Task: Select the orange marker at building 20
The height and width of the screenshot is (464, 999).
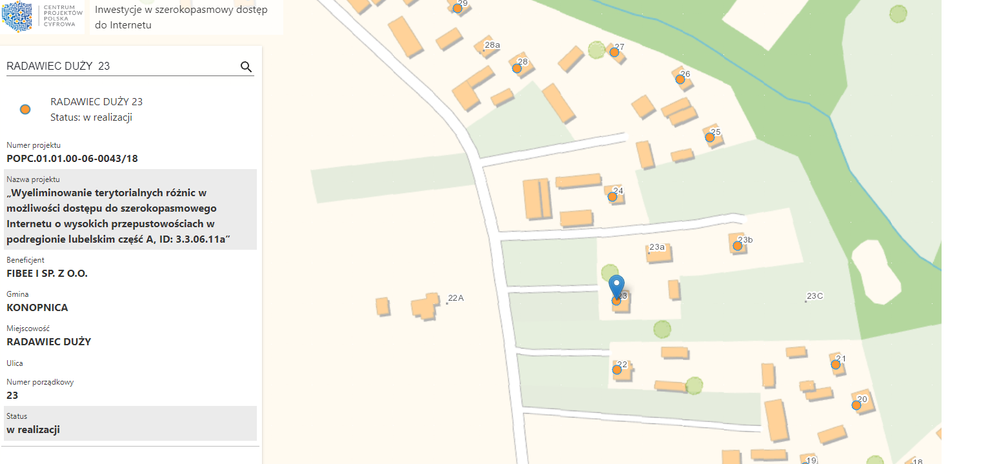Action: (856, 405)
